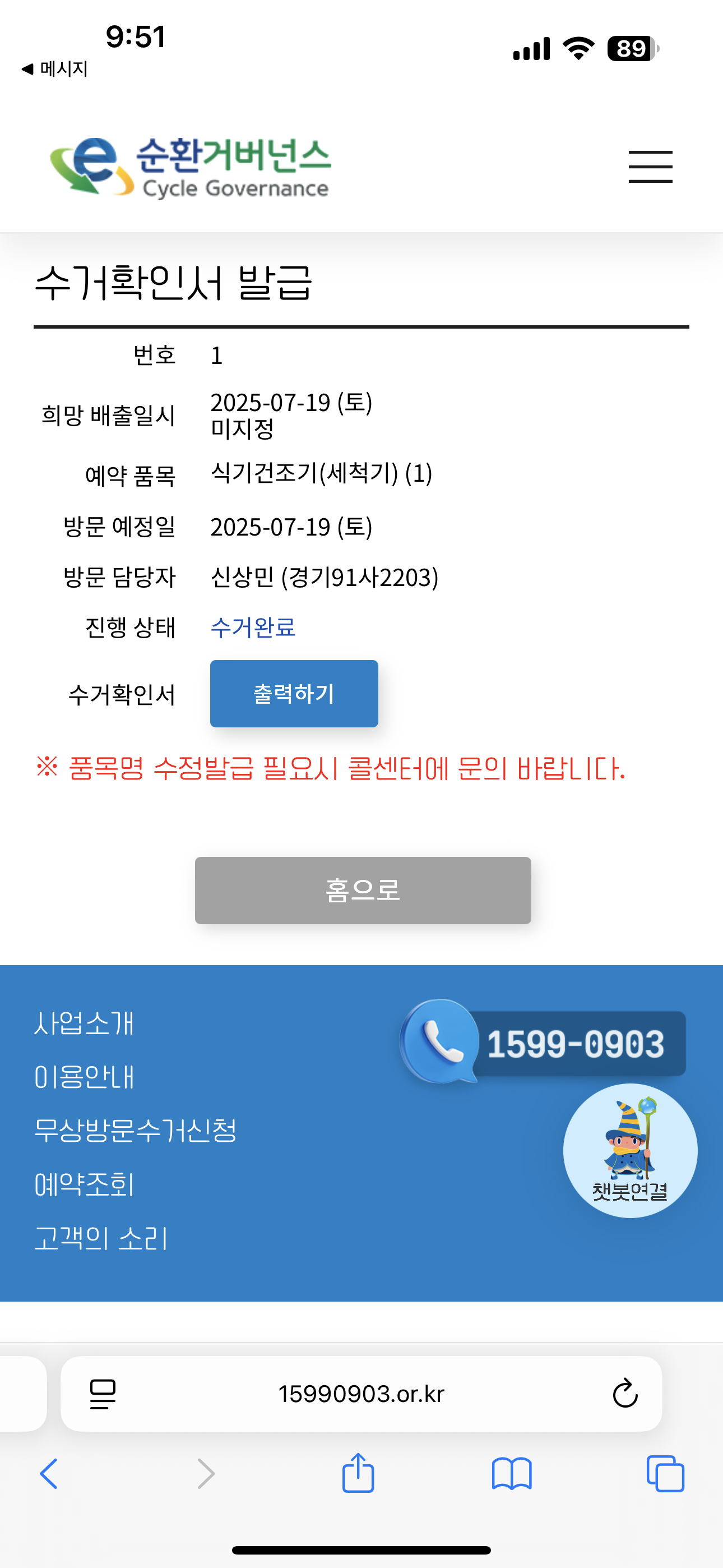Open Safari page settings icon
This screenshot has height=1568, width=723.
[x=103, y=1393]
